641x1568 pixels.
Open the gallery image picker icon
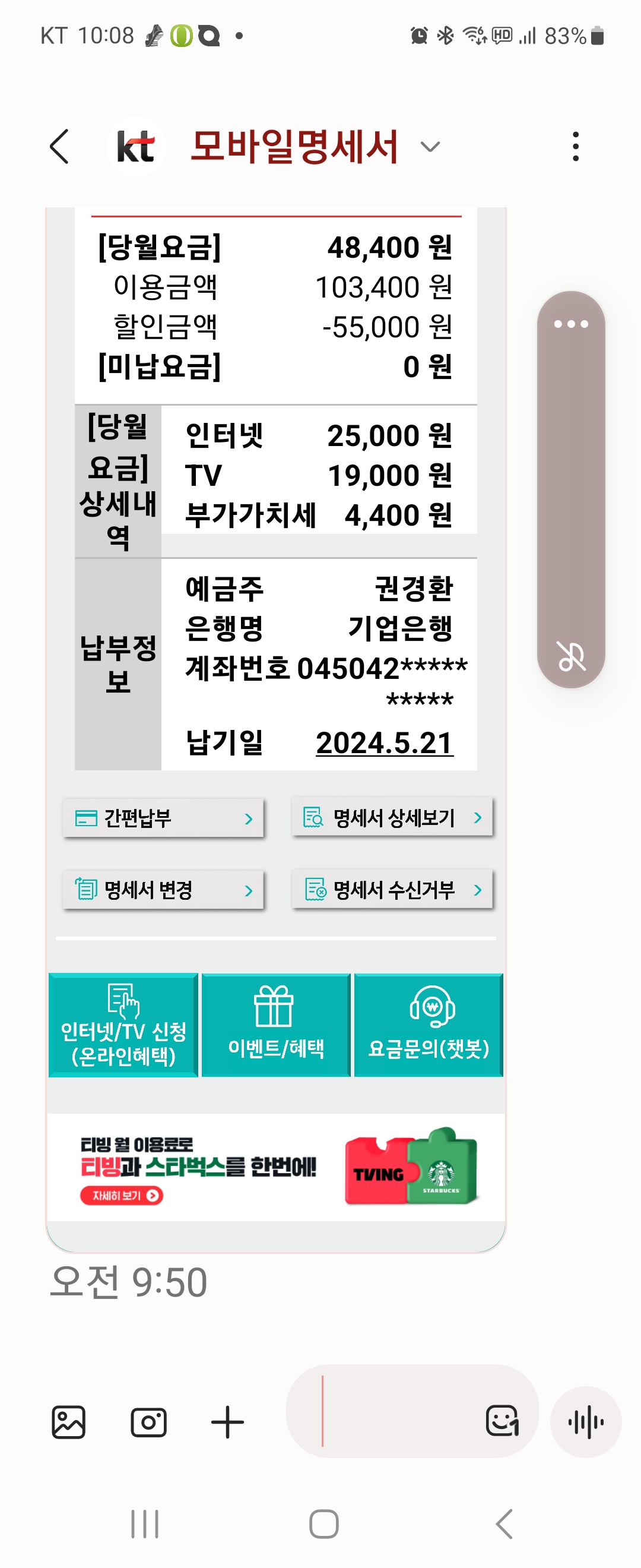[x=69, y=1422]
